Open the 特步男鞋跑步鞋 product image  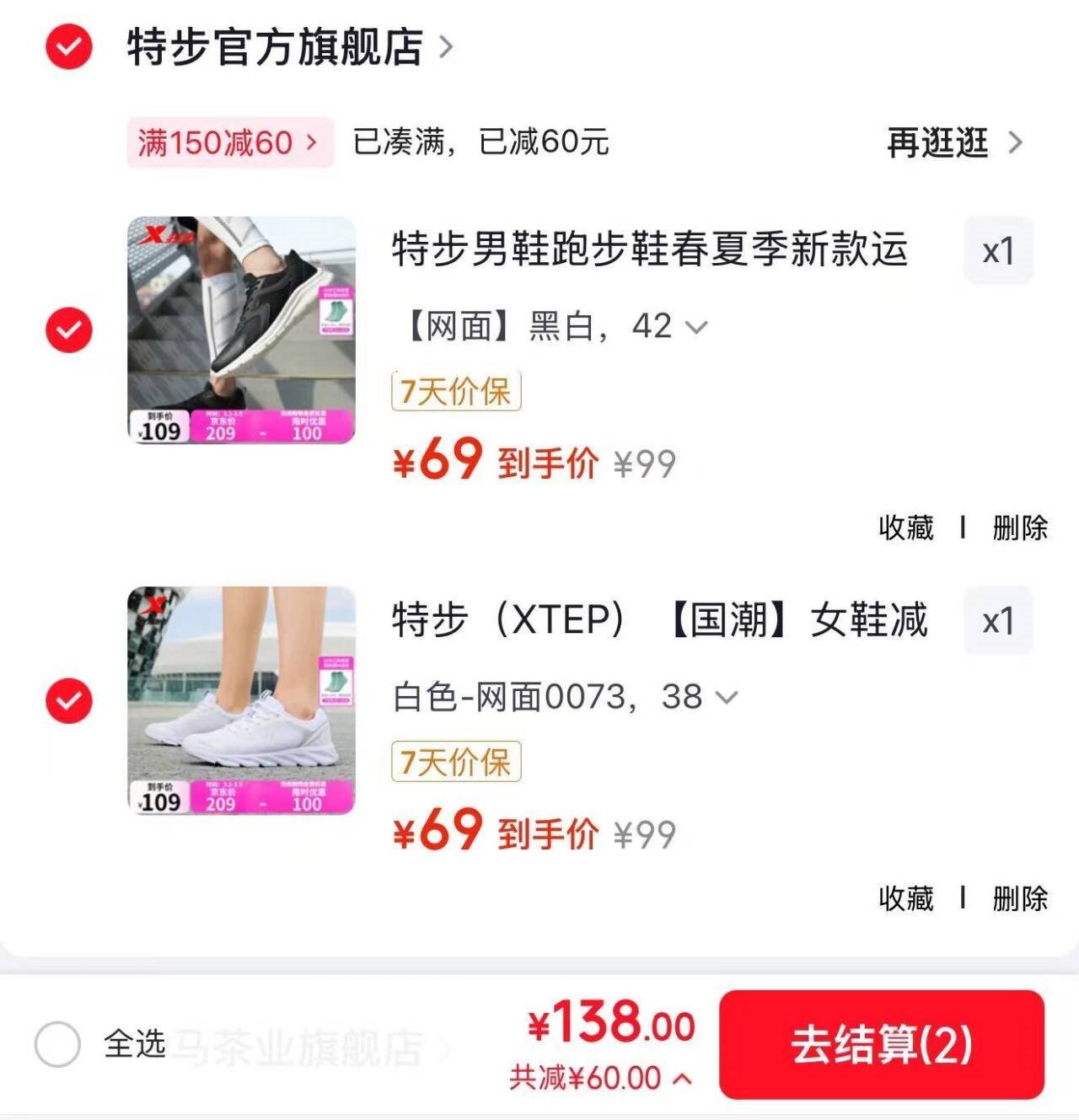[241, 330]
